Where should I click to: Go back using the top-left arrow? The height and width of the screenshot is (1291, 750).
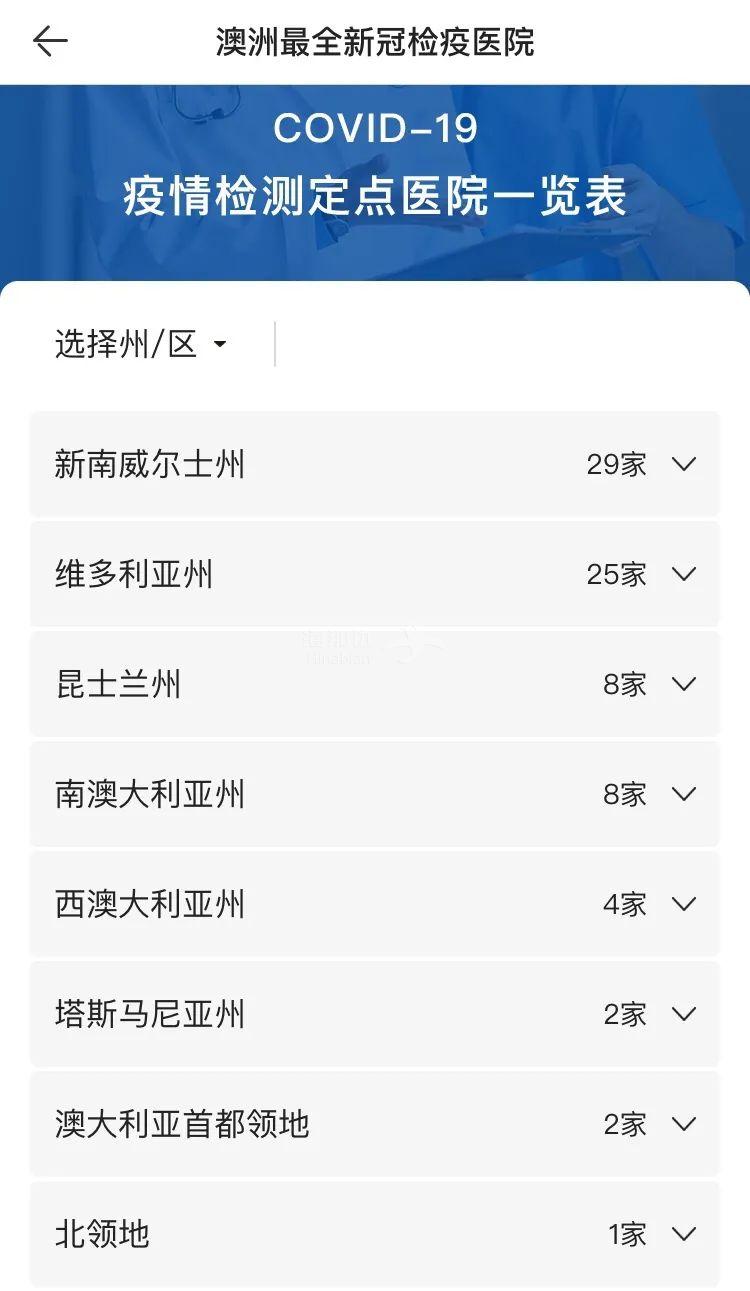(x=50, y=42)
